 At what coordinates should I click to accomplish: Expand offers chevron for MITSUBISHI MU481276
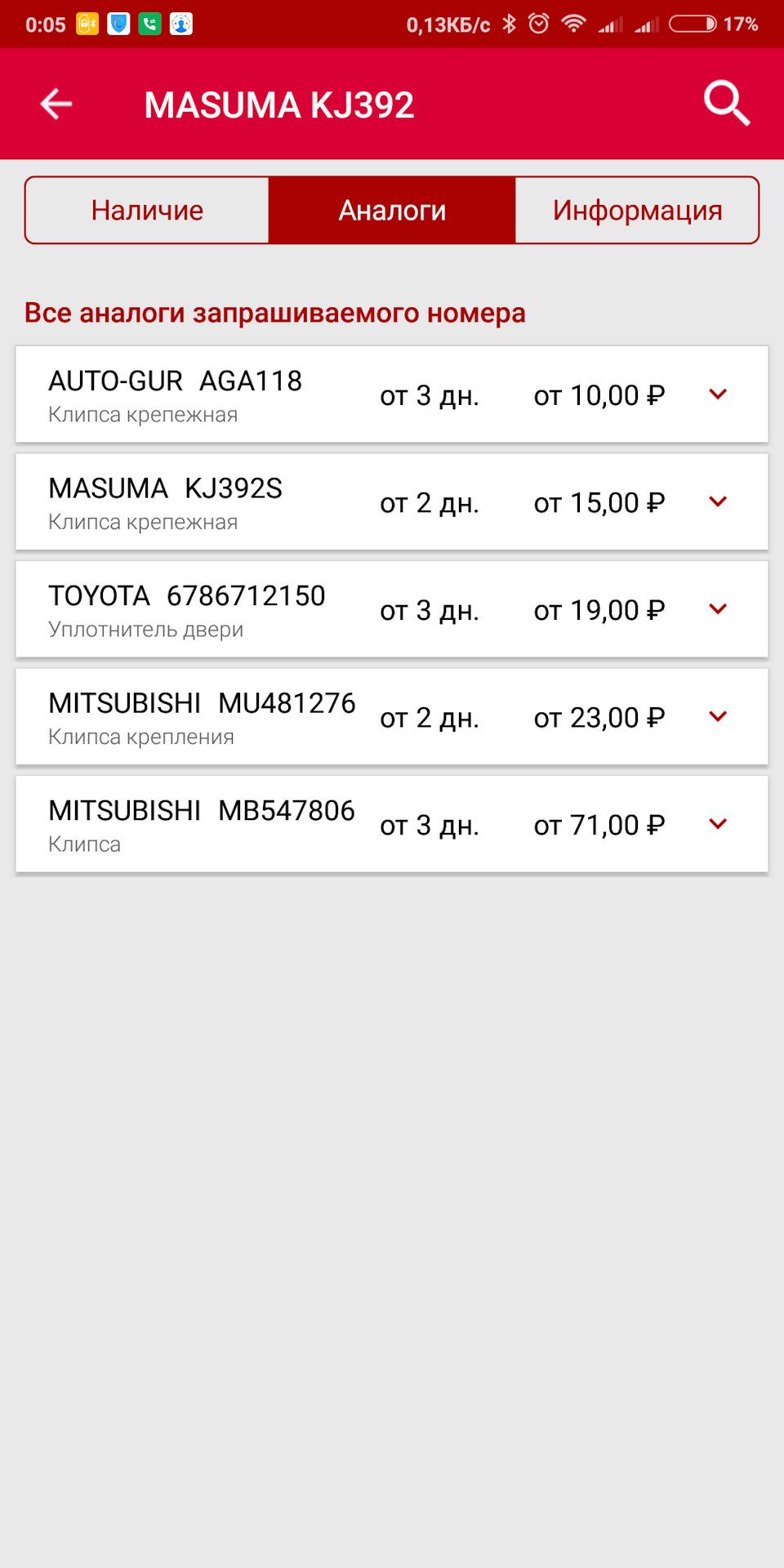click(x=718, y=717)
